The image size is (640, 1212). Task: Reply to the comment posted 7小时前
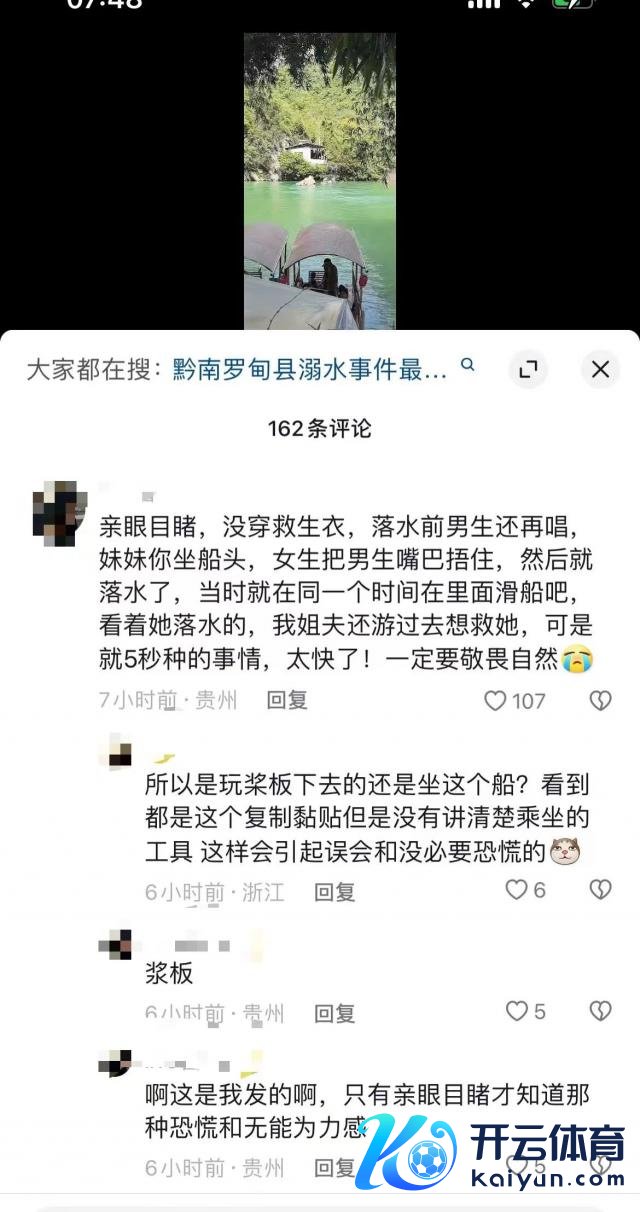(286, 700)
